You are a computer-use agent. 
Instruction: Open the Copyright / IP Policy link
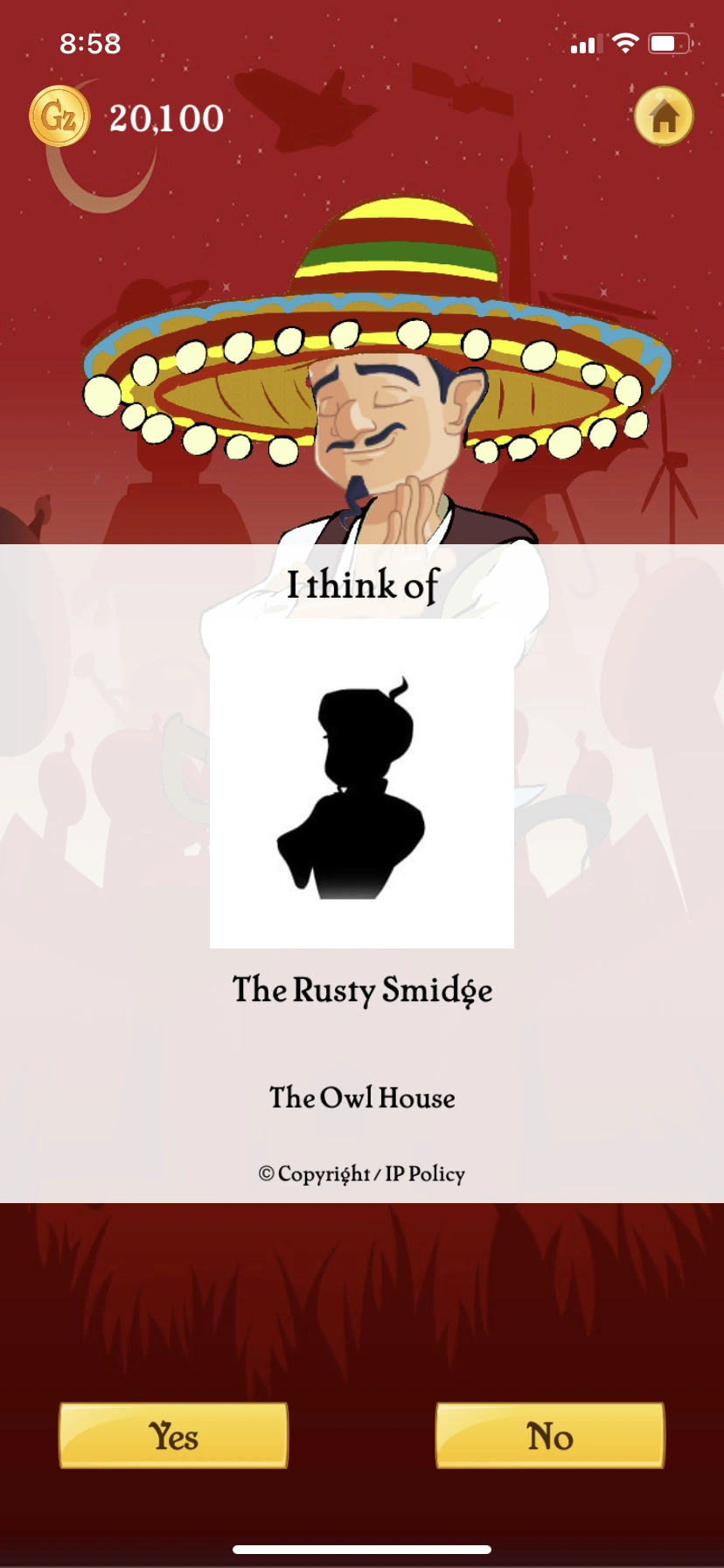pos(361,1173)
